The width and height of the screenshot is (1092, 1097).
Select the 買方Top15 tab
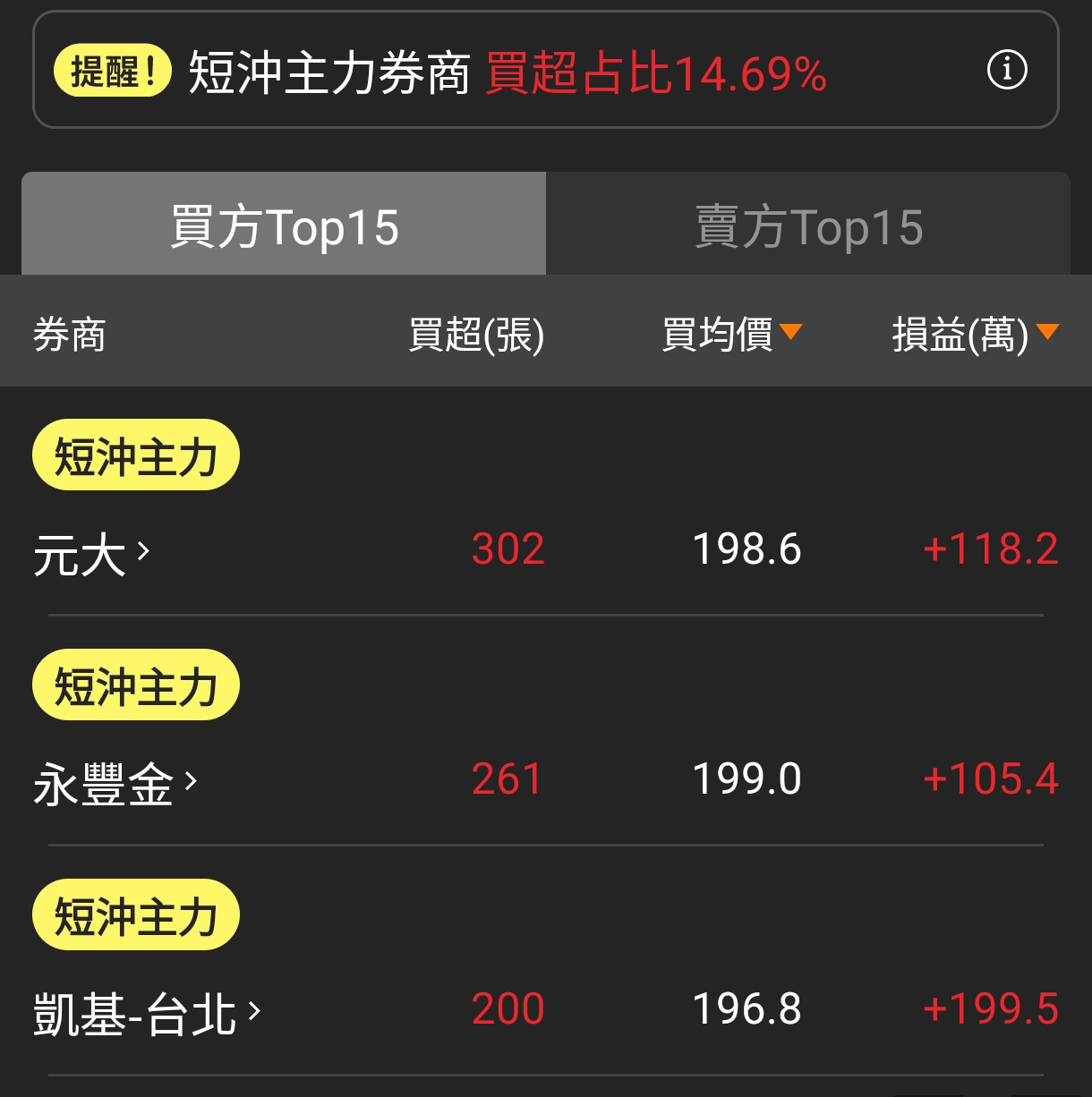[284, 225]
